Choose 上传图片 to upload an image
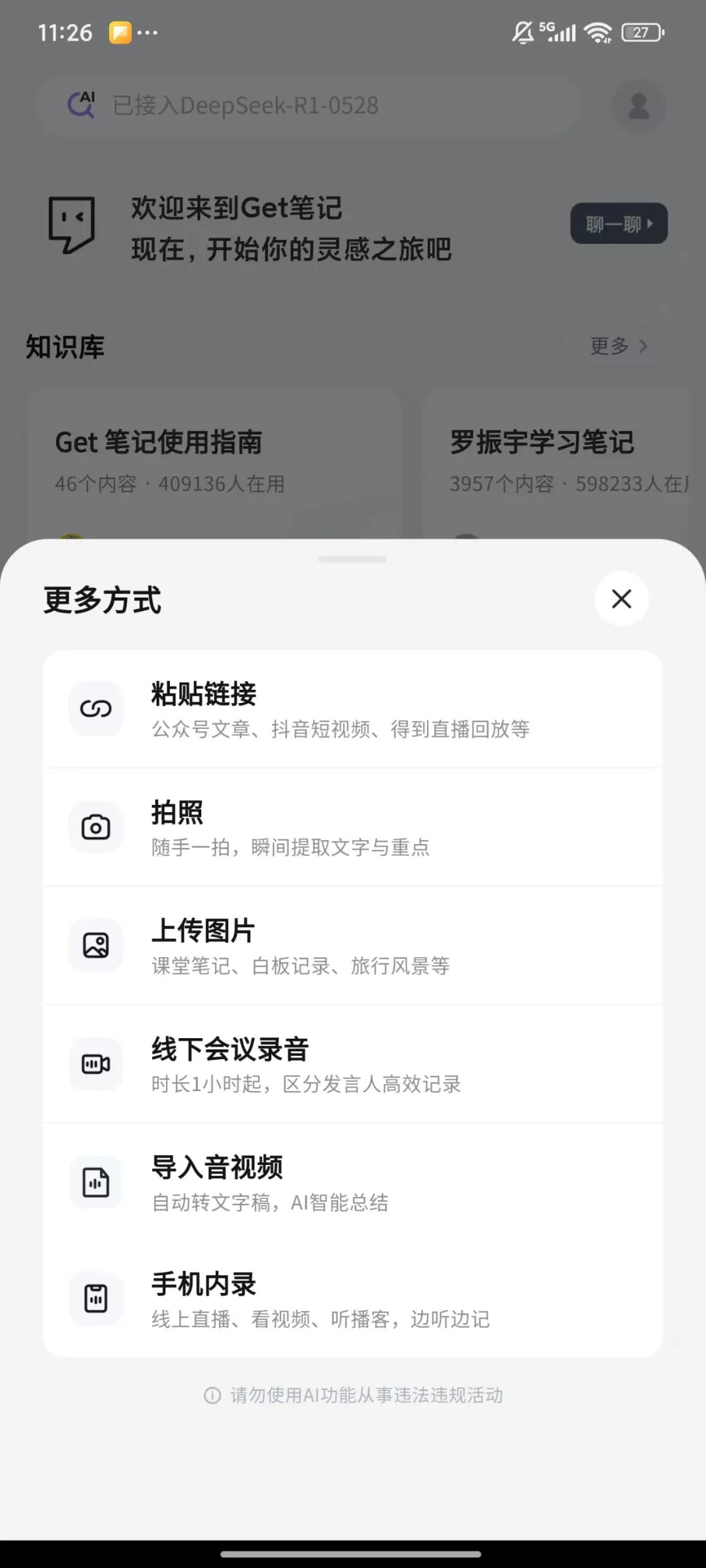 tap(353, 945)
